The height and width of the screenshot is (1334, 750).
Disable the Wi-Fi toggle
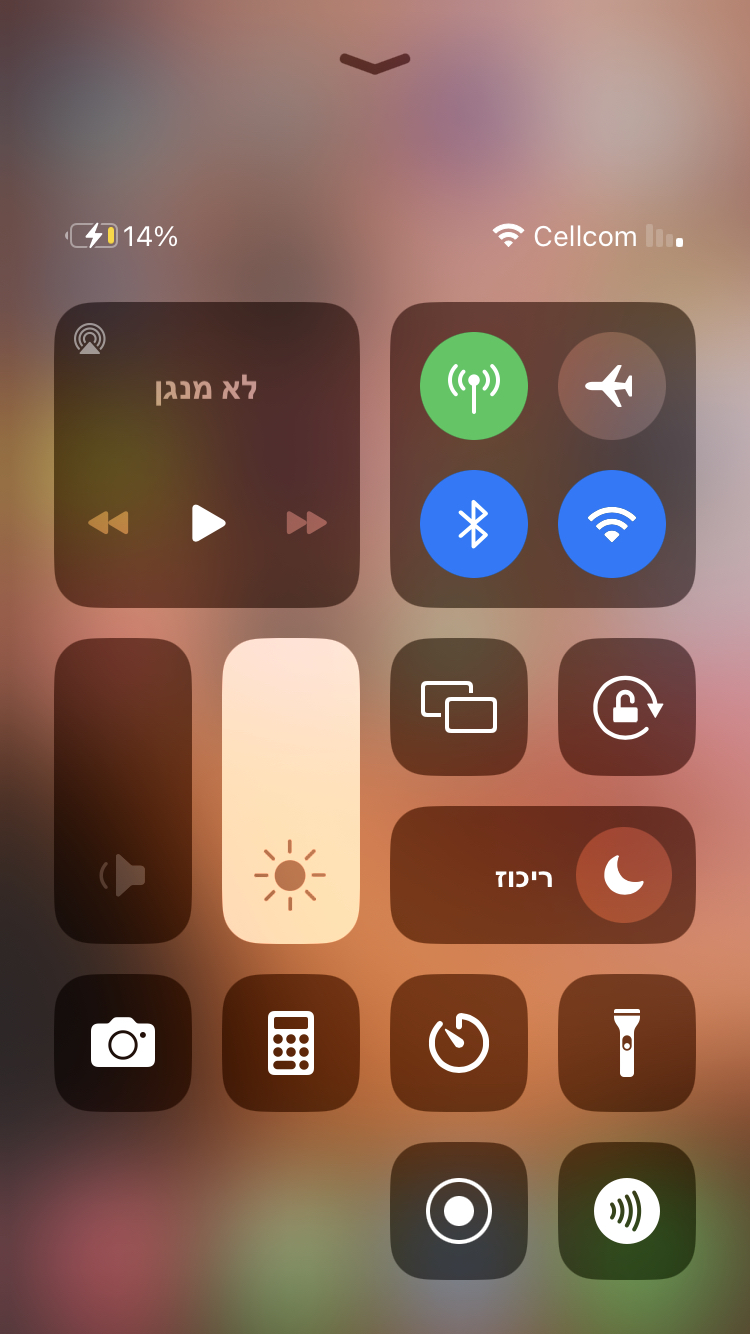point(611,524)
